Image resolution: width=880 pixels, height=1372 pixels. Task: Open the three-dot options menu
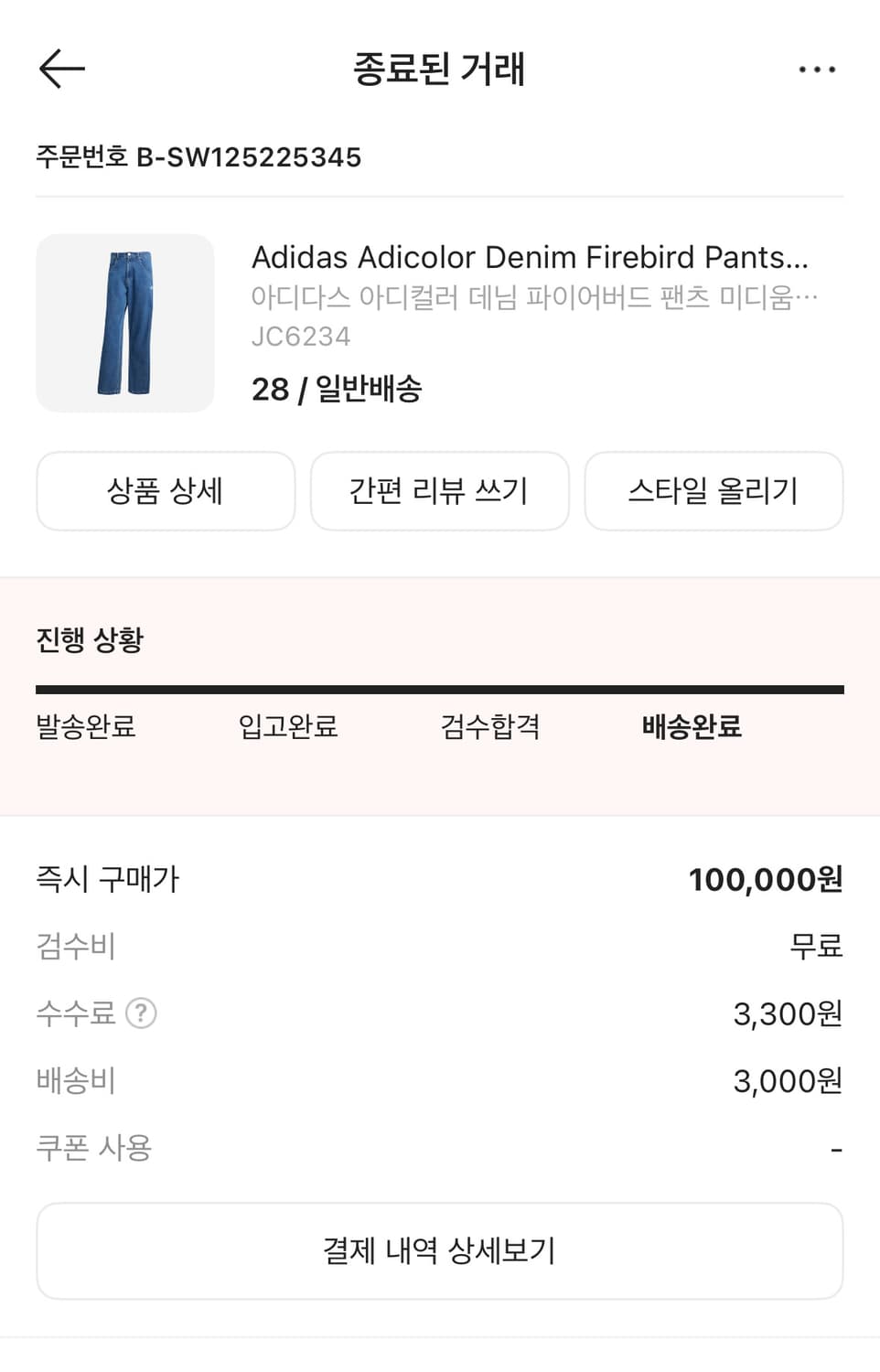click(817, 69)
